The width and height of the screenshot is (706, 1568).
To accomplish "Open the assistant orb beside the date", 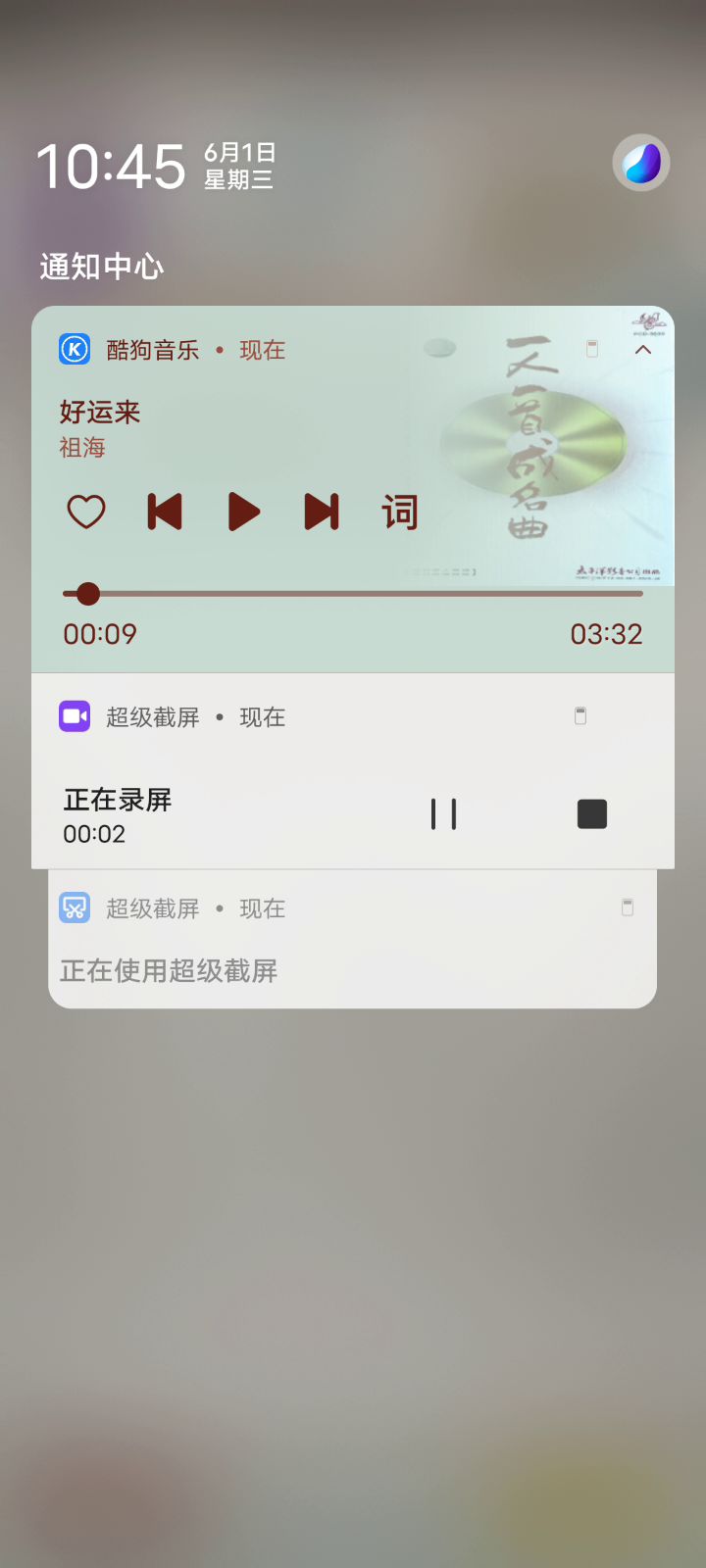I will click(641, 163).
